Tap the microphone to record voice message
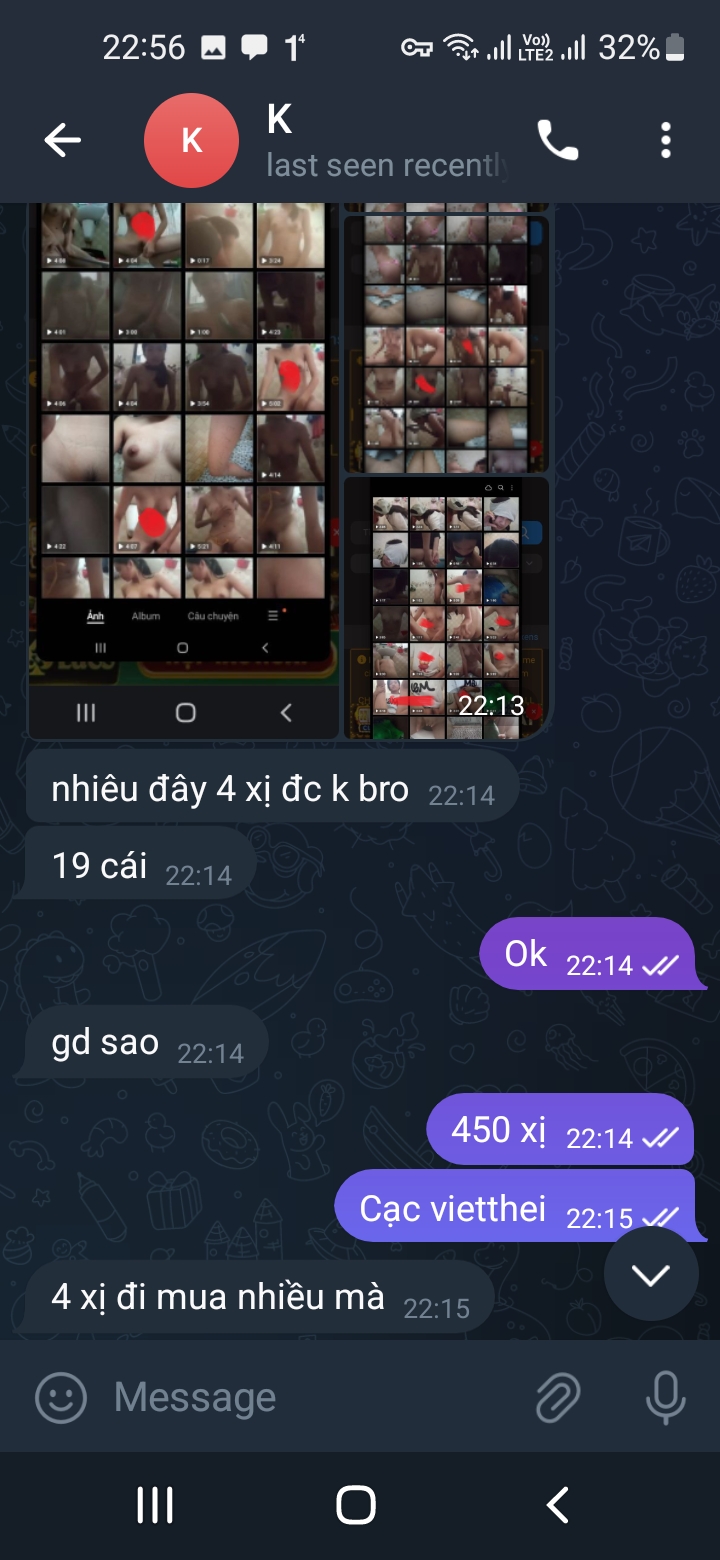 coord(665,1397)
